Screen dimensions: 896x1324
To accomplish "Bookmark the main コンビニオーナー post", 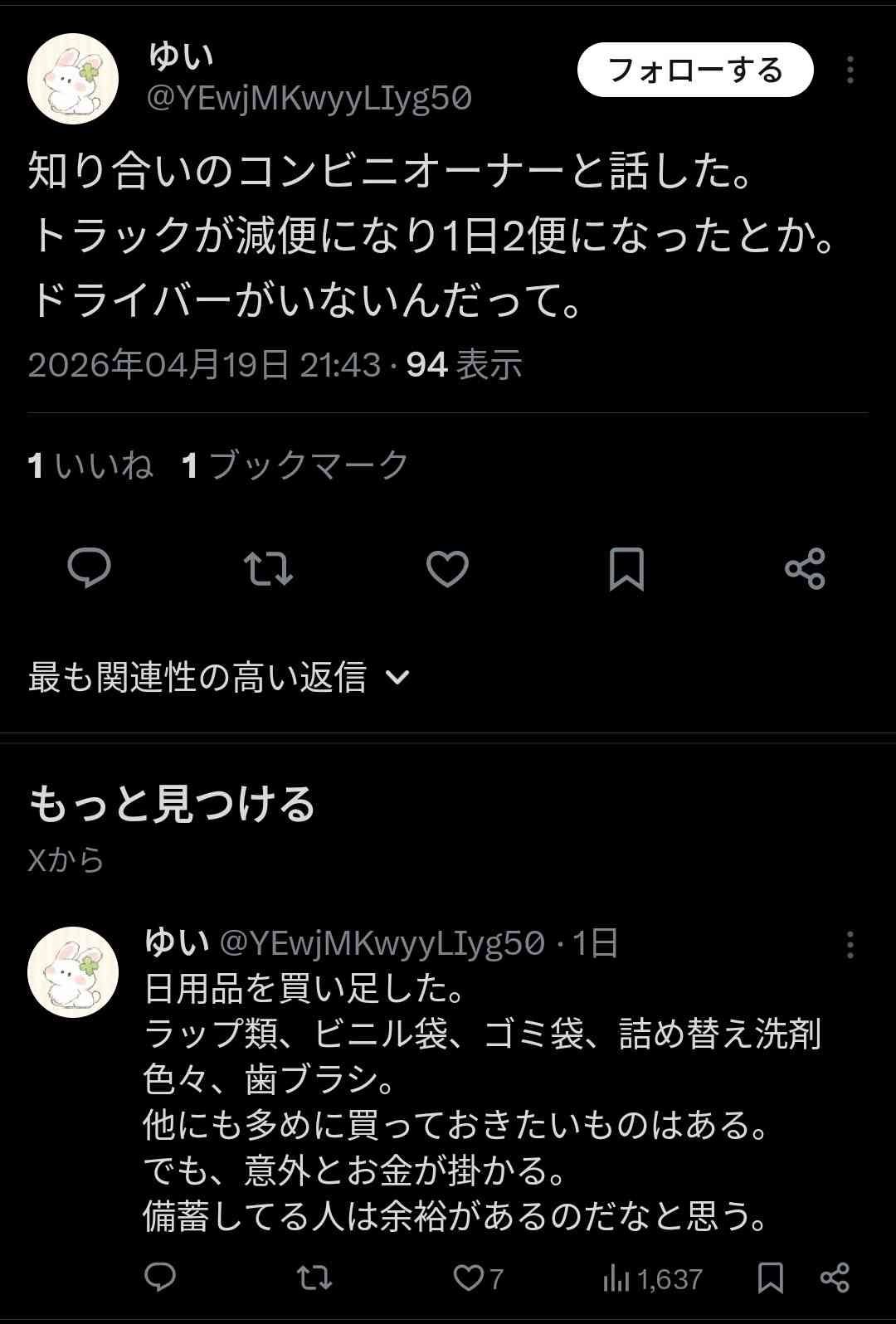I will point(626,569).
